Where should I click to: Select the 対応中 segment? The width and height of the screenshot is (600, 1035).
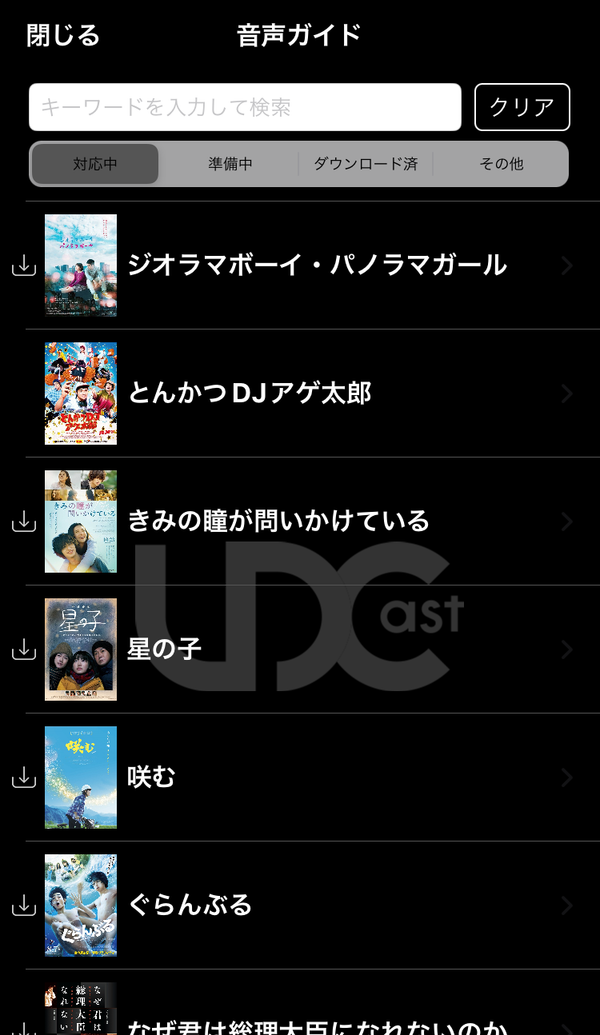coord(95,164)
